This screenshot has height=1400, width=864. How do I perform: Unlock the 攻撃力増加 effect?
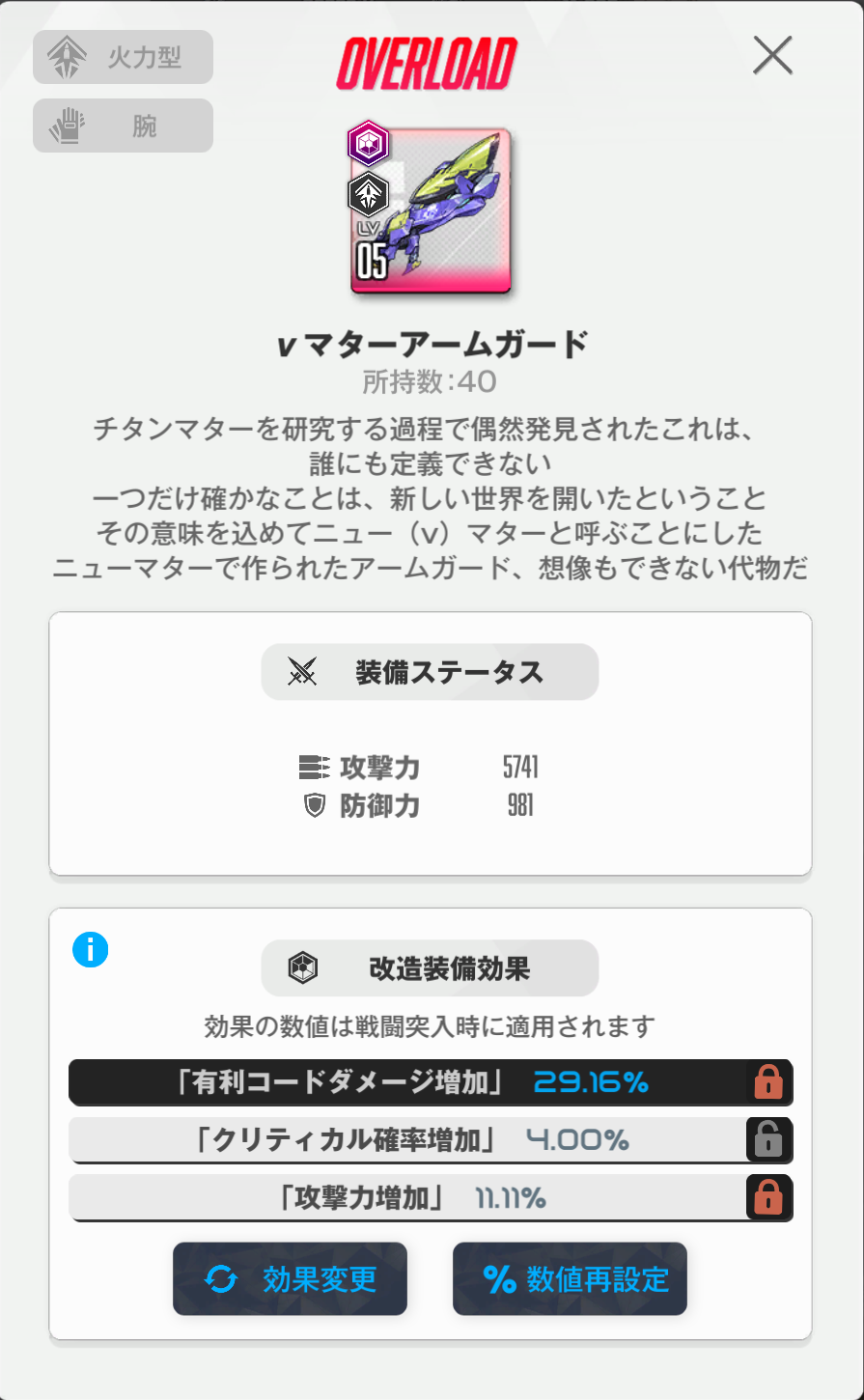[768, 1198]
